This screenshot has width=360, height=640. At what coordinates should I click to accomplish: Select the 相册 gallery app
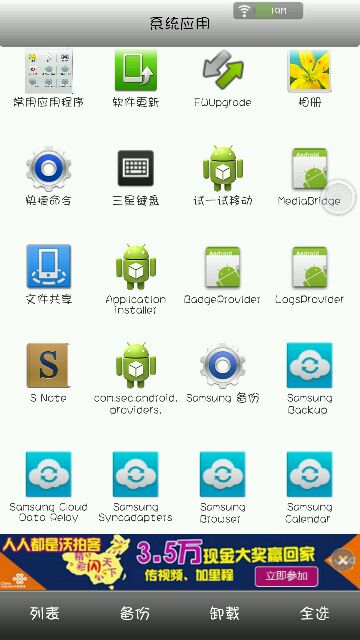pyautogui.click(x=309, y=78)
